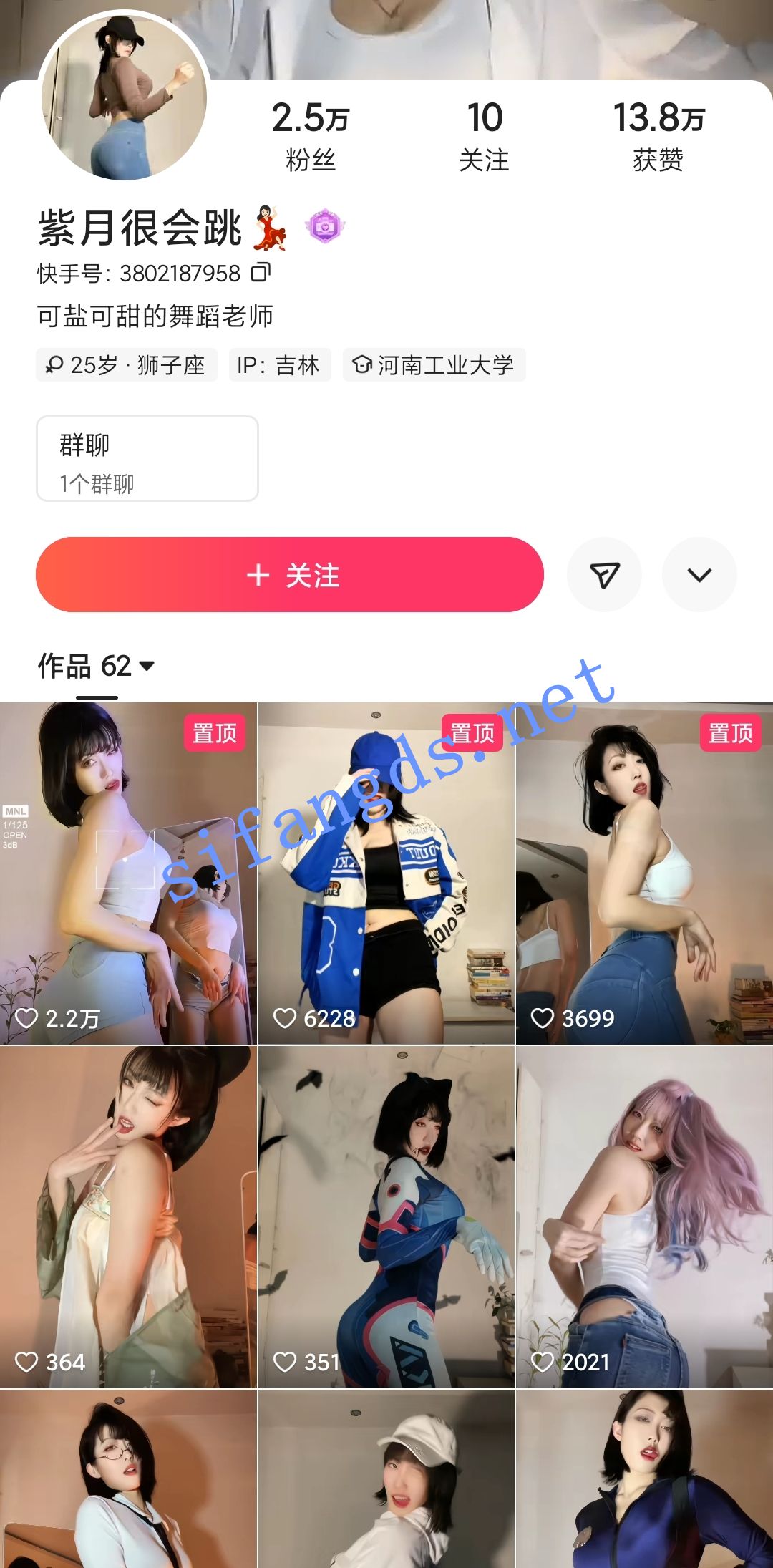Tap the red 关注 follow button

point(290,574)
